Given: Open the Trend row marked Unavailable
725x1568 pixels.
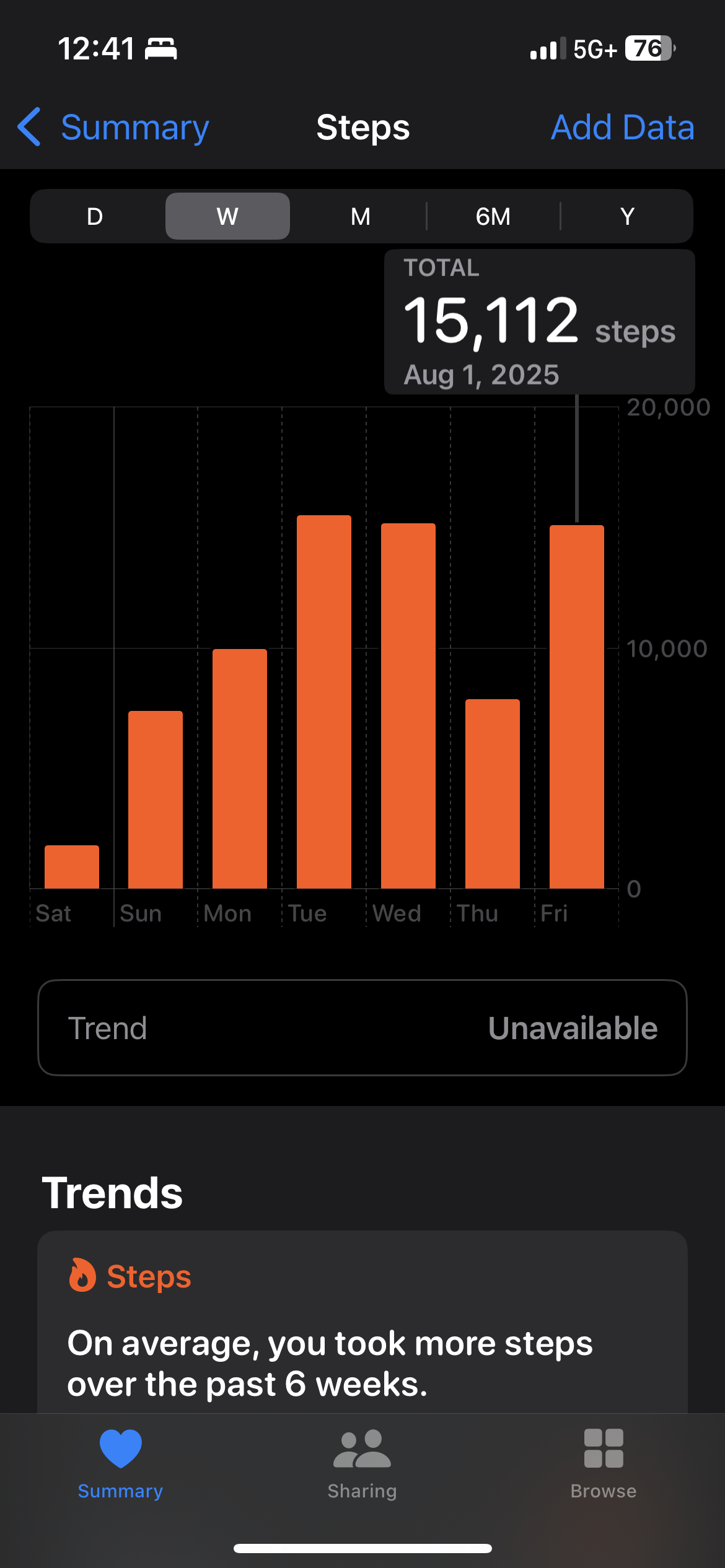Looking at the screenshot, I should (x=362, y=1028).
